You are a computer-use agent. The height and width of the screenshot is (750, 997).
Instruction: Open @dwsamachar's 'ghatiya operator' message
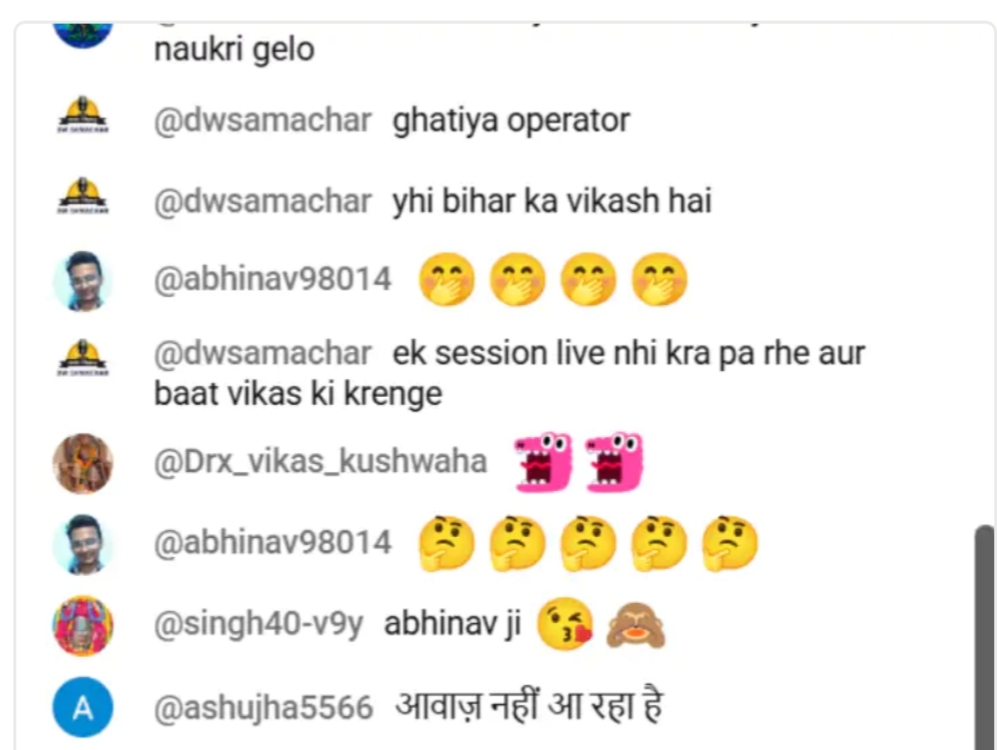(x=510, y=121)
